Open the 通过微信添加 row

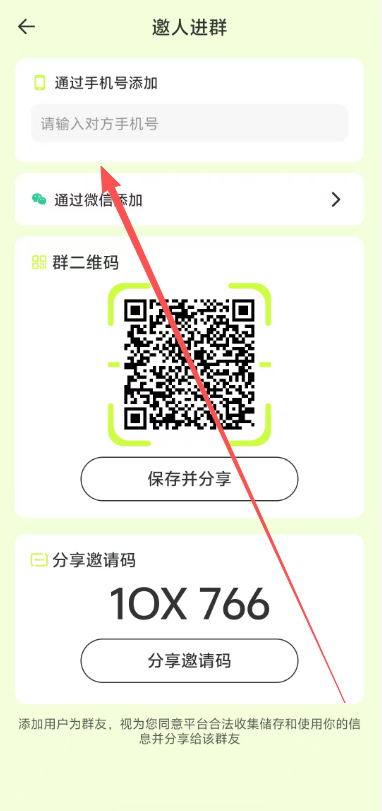tap(189, 200)
